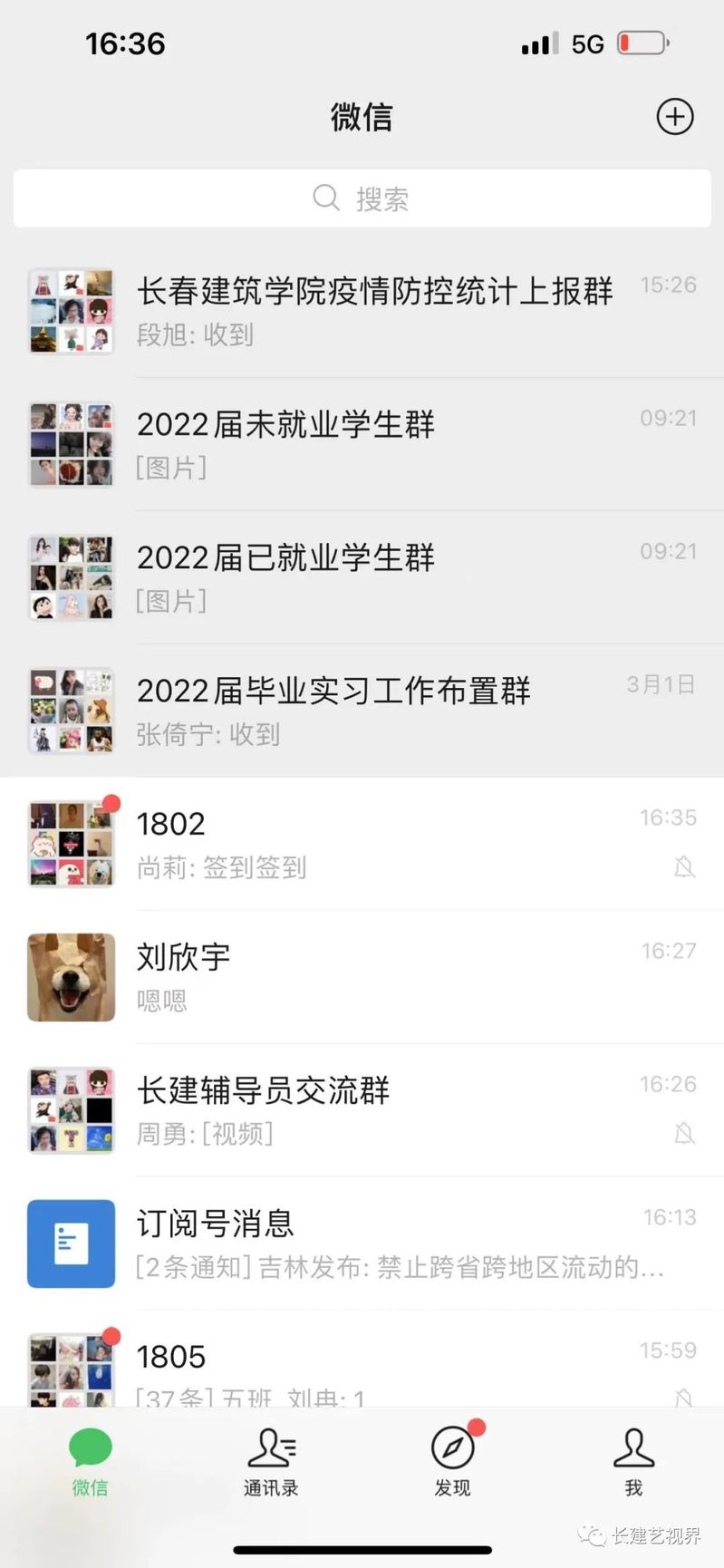This screenshot has width=724, height=1568.
Task: Open the plus menu in the header
Action: (674, 117)
